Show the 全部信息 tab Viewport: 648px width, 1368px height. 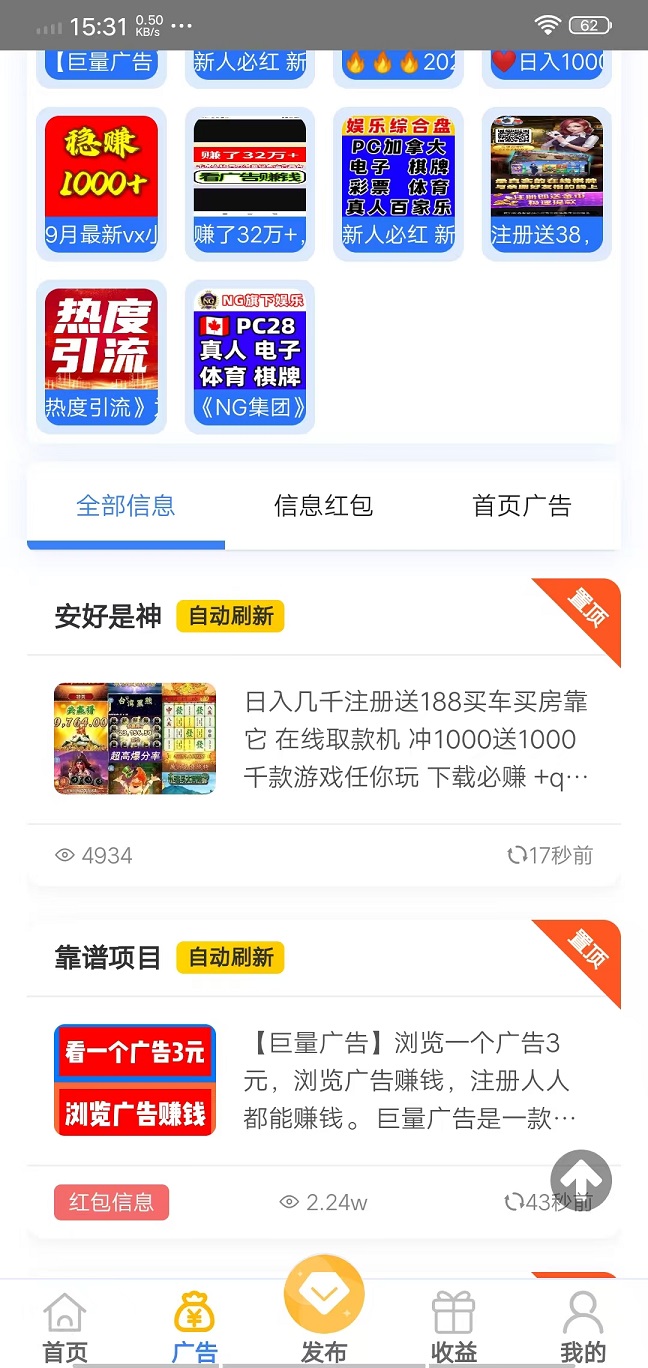(x=126, y=506)
